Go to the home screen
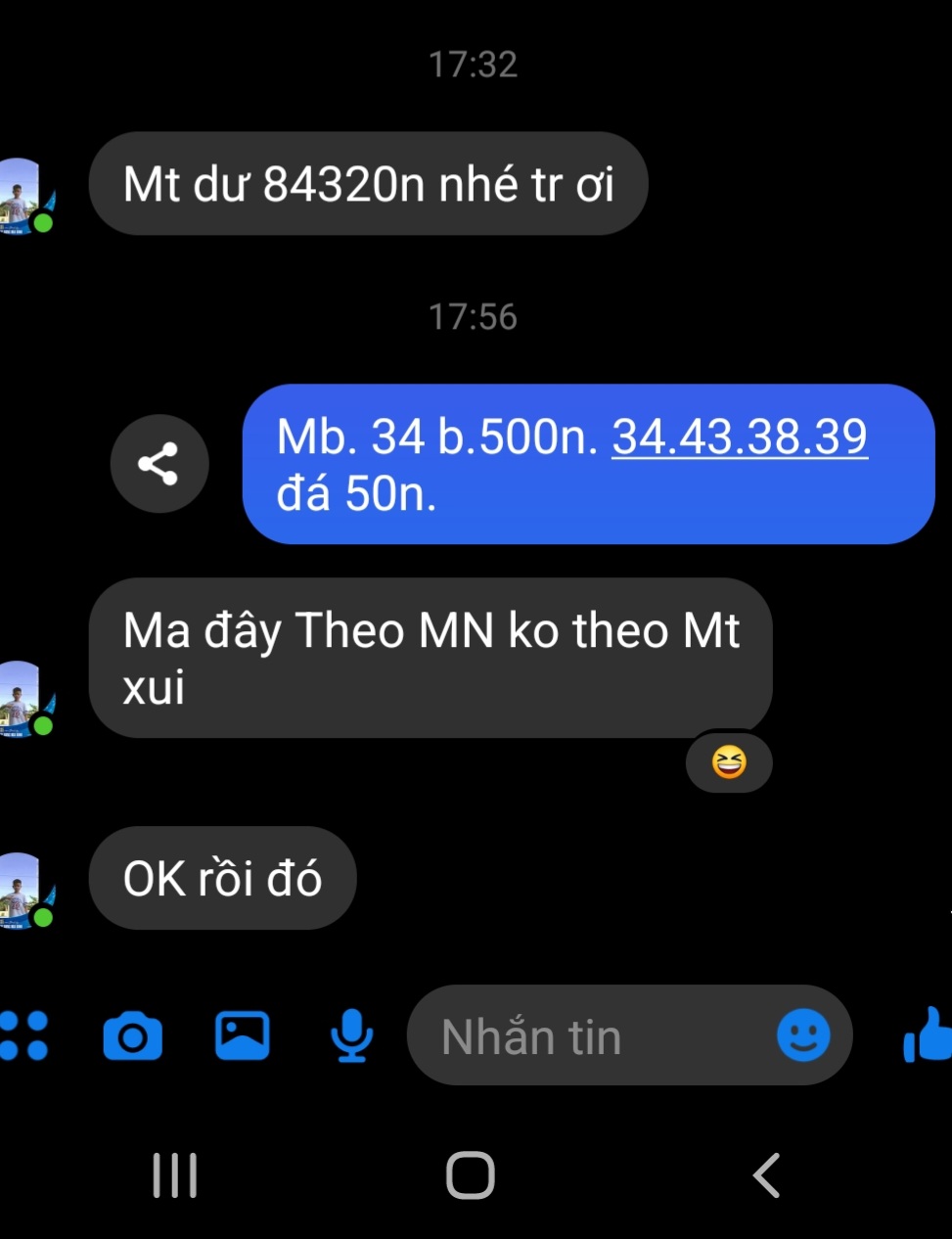Screen dimensions: 952x1239 coord(471,1174)
